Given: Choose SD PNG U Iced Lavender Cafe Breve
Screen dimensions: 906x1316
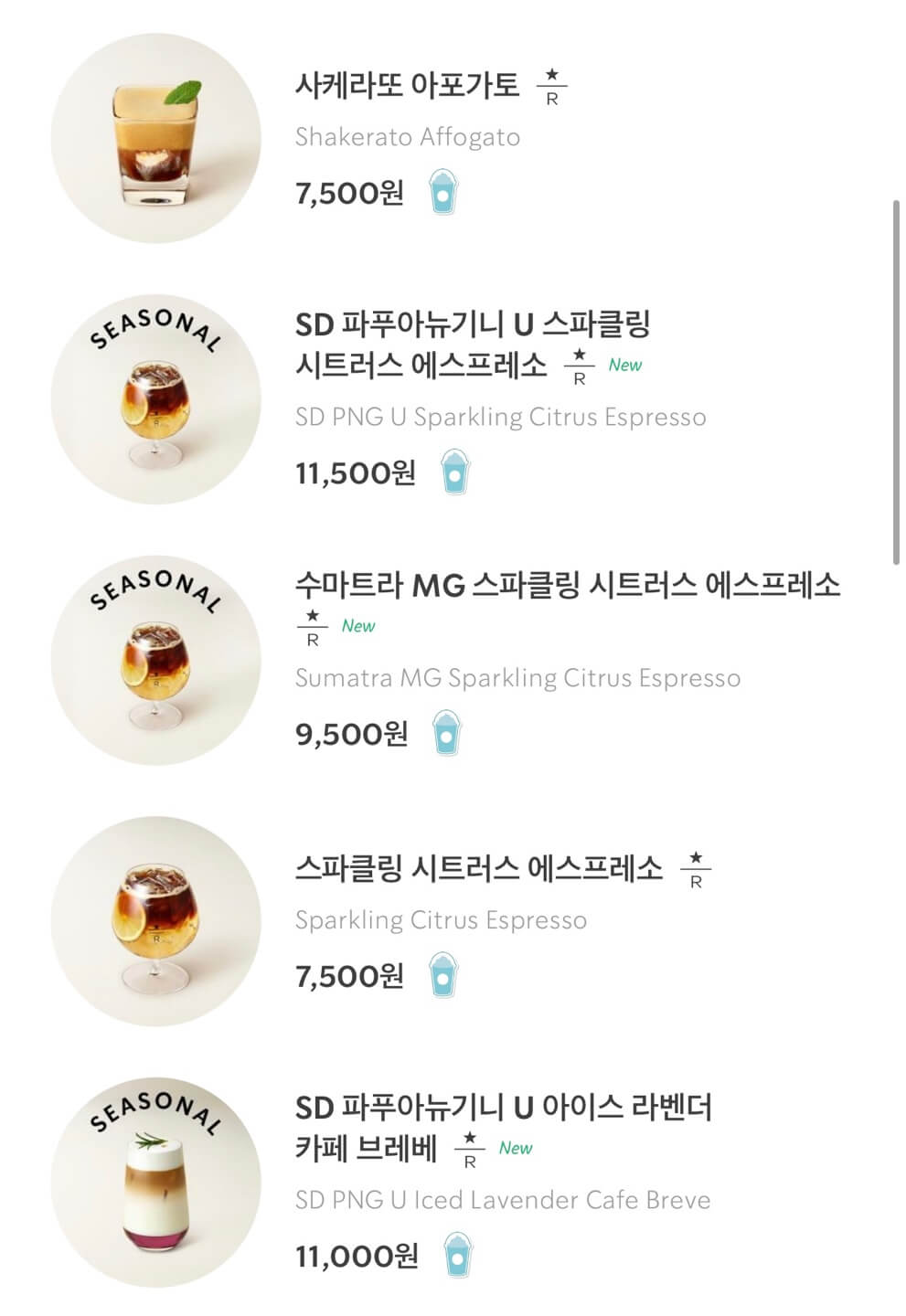Looking at the screenshot, I should 503,1127.
